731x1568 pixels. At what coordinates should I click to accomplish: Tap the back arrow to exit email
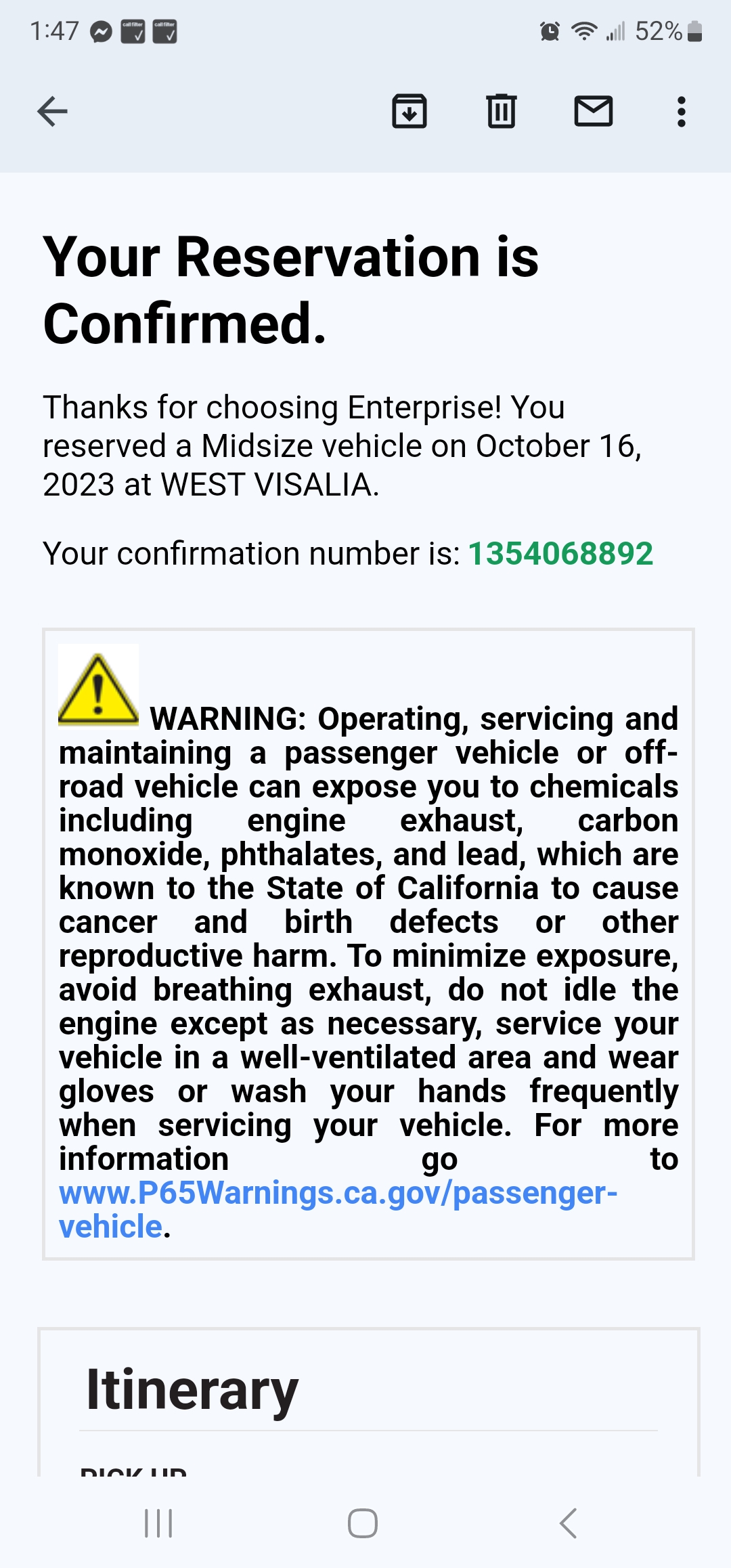[51, 110]
